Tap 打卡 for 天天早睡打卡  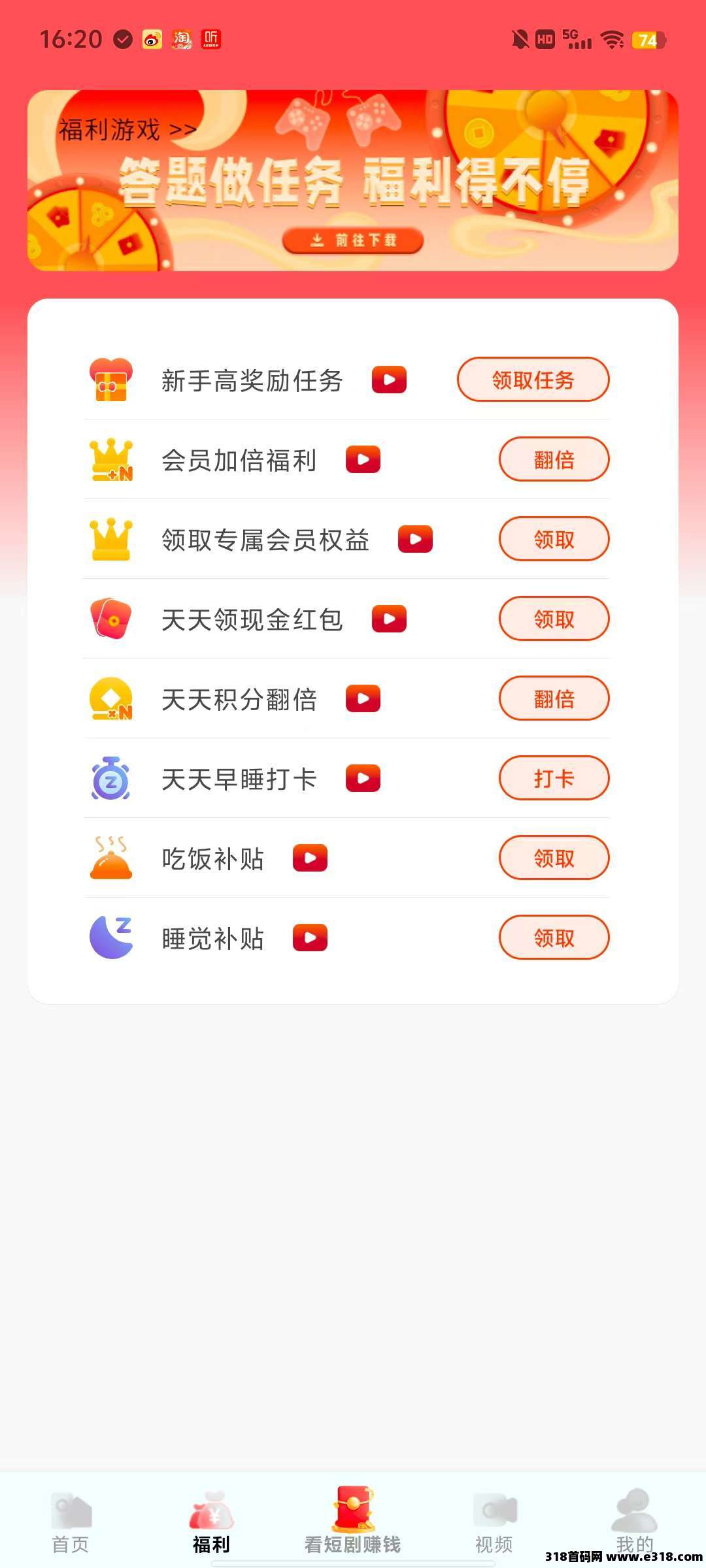554,778
